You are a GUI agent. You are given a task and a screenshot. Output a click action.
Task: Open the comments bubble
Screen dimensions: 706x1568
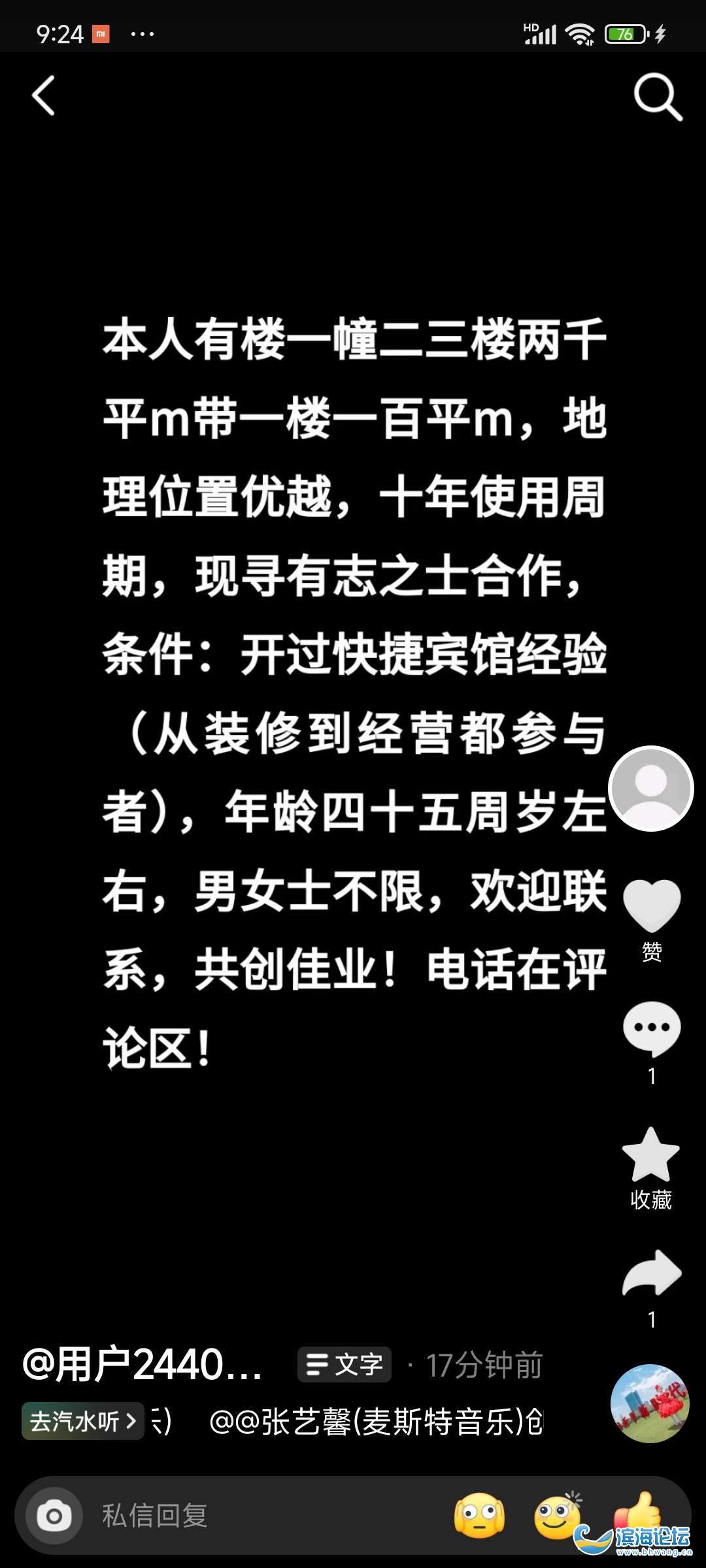651,1029
